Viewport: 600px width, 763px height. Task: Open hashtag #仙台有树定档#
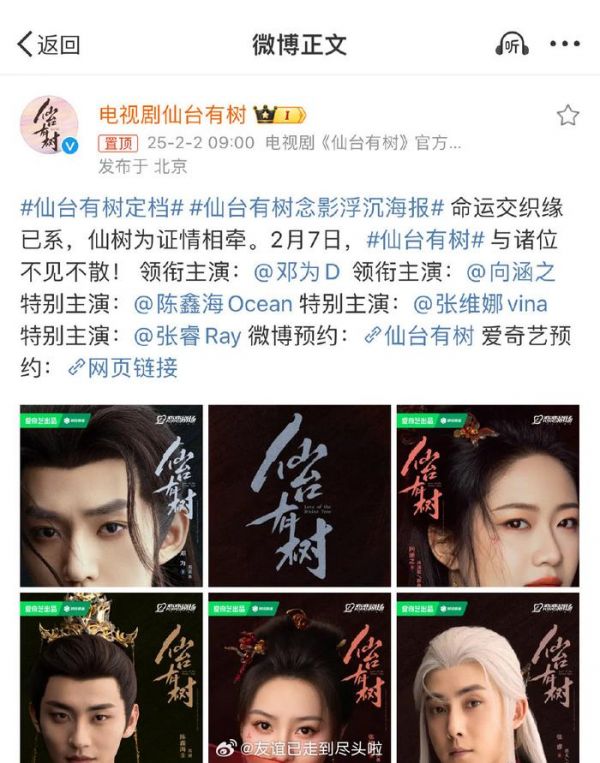click(102, 208)
